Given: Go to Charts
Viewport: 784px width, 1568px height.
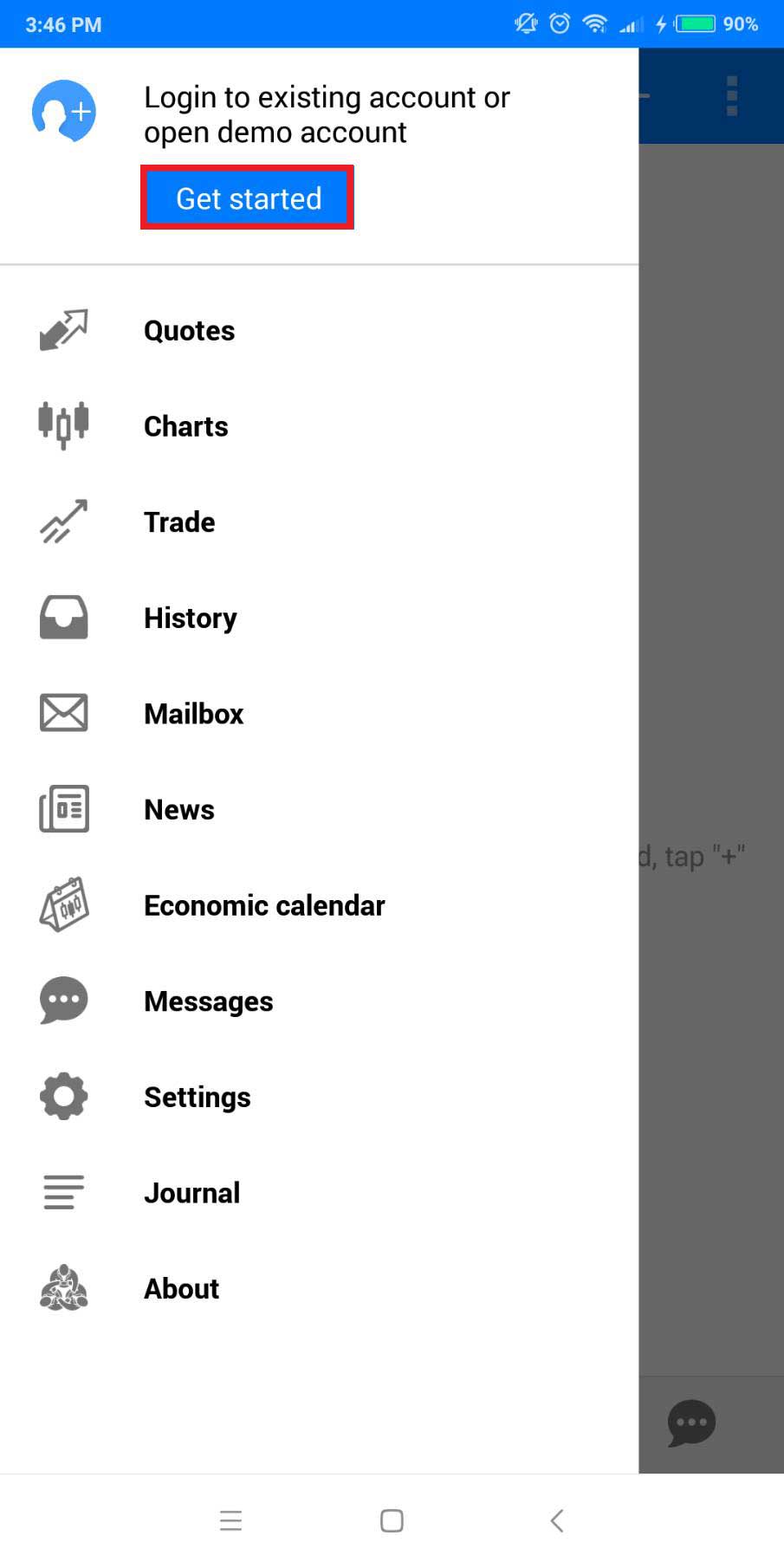Looking at the screenshot, I should 319,426.
